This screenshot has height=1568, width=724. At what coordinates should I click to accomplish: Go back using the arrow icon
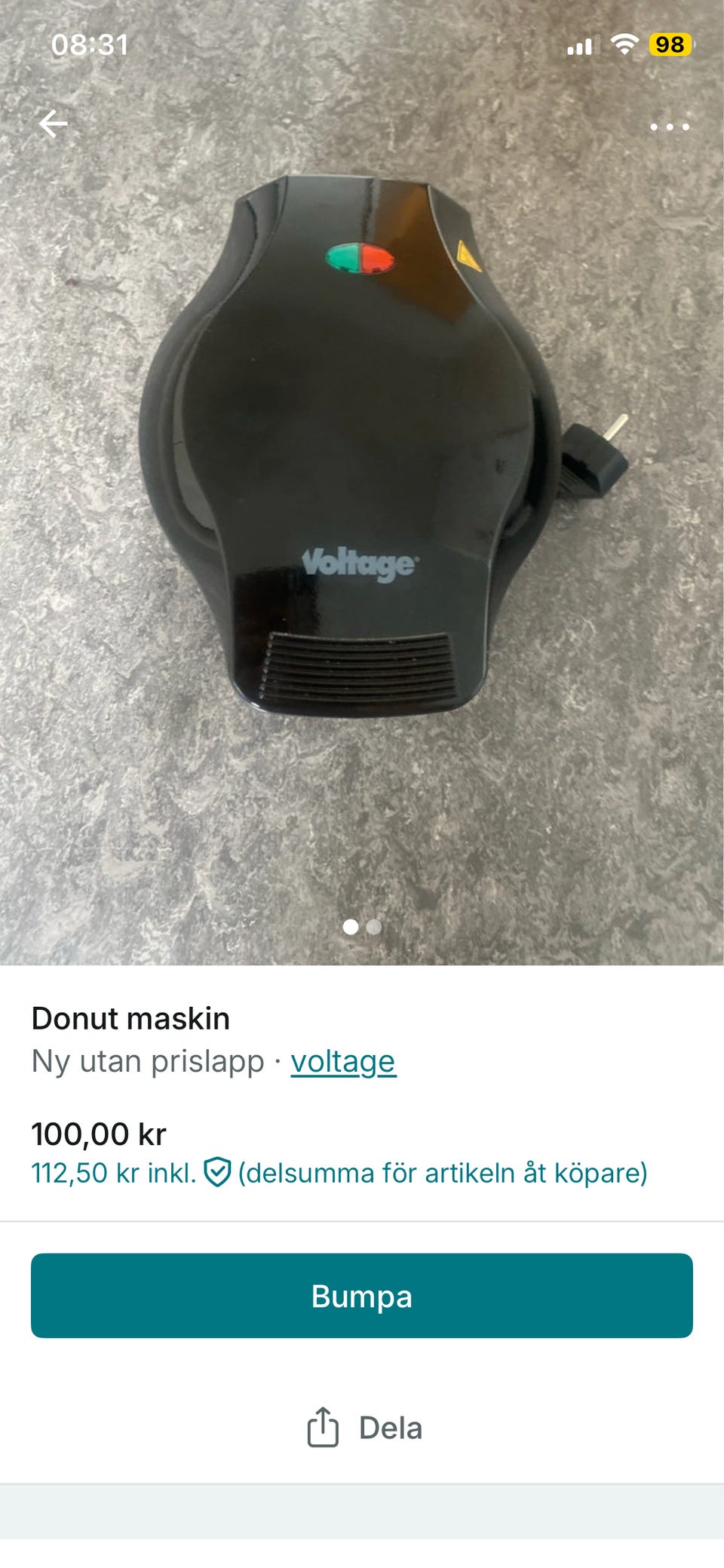(54, 124)
